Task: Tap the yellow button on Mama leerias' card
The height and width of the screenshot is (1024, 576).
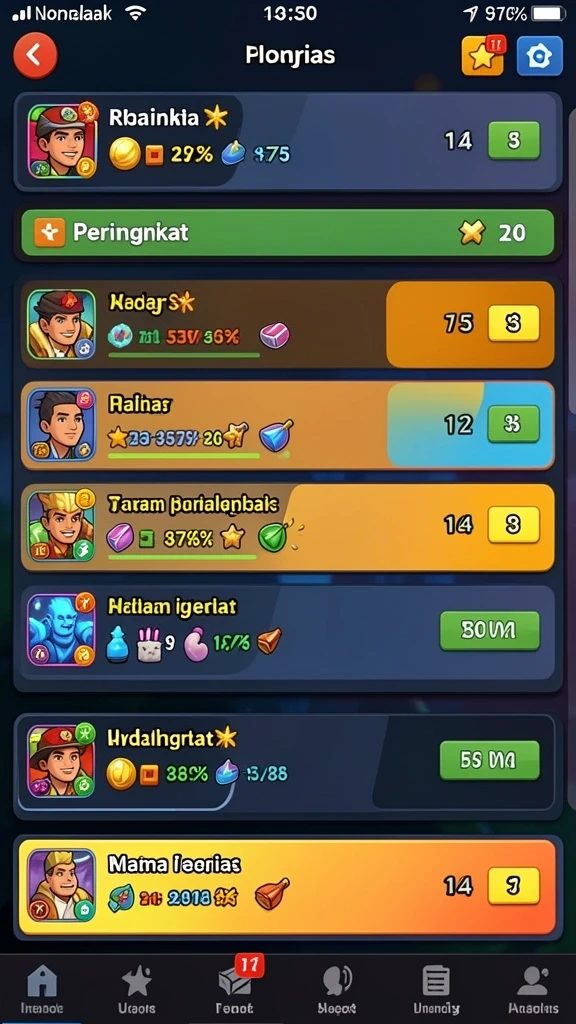Action: coord(514,886)
